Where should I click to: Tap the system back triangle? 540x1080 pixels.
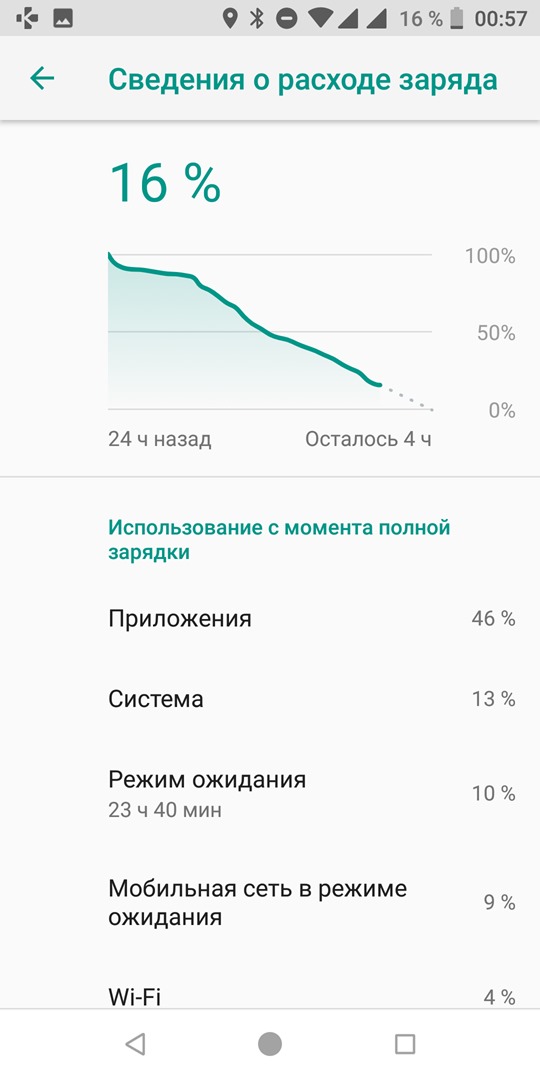[135, 1044]
